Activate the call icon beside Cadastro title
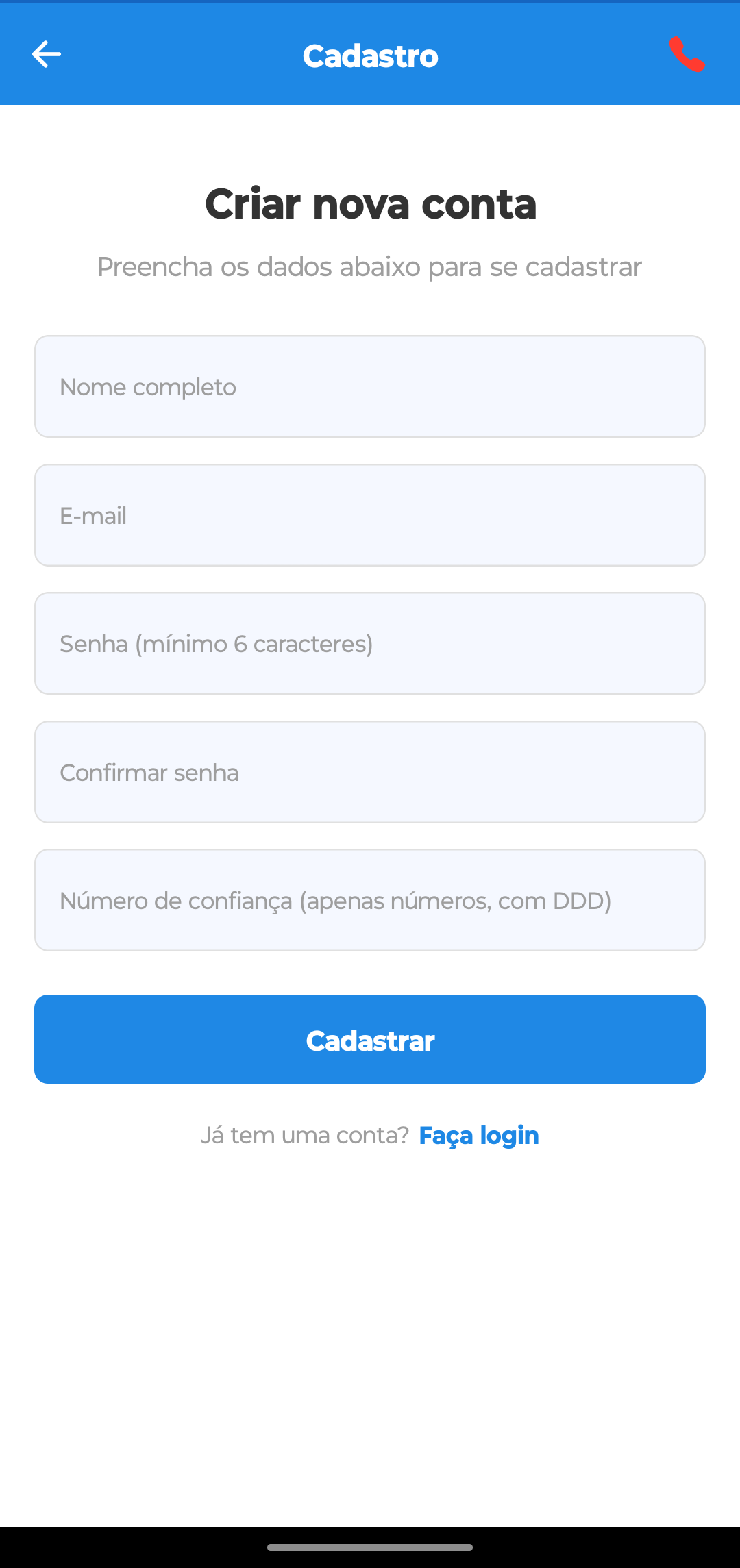Screen dimensions: 740x1568 (689, 55)
